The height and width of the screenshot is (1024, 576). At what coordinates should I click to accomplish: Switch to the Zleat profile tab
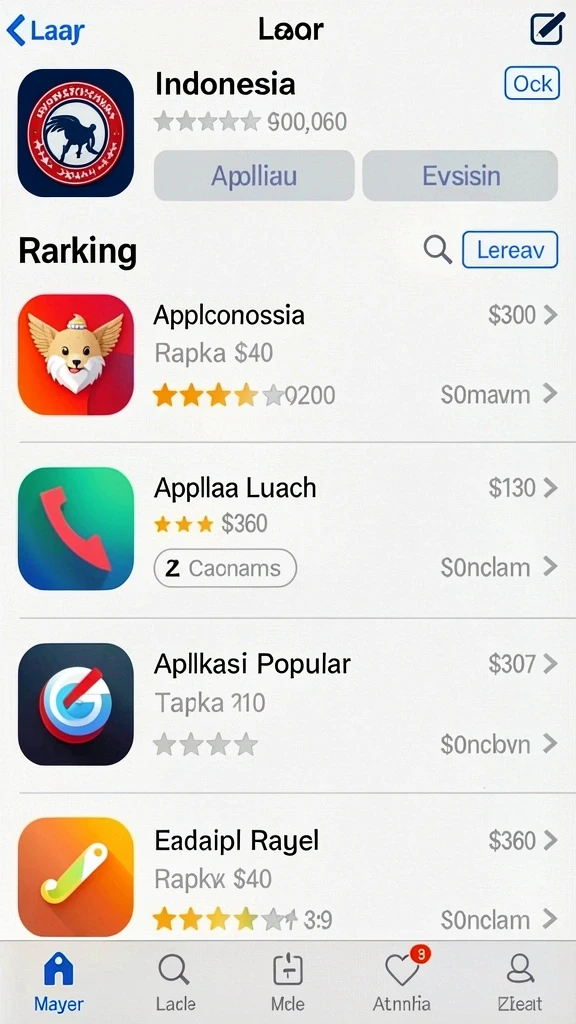(x=520, y=982)
